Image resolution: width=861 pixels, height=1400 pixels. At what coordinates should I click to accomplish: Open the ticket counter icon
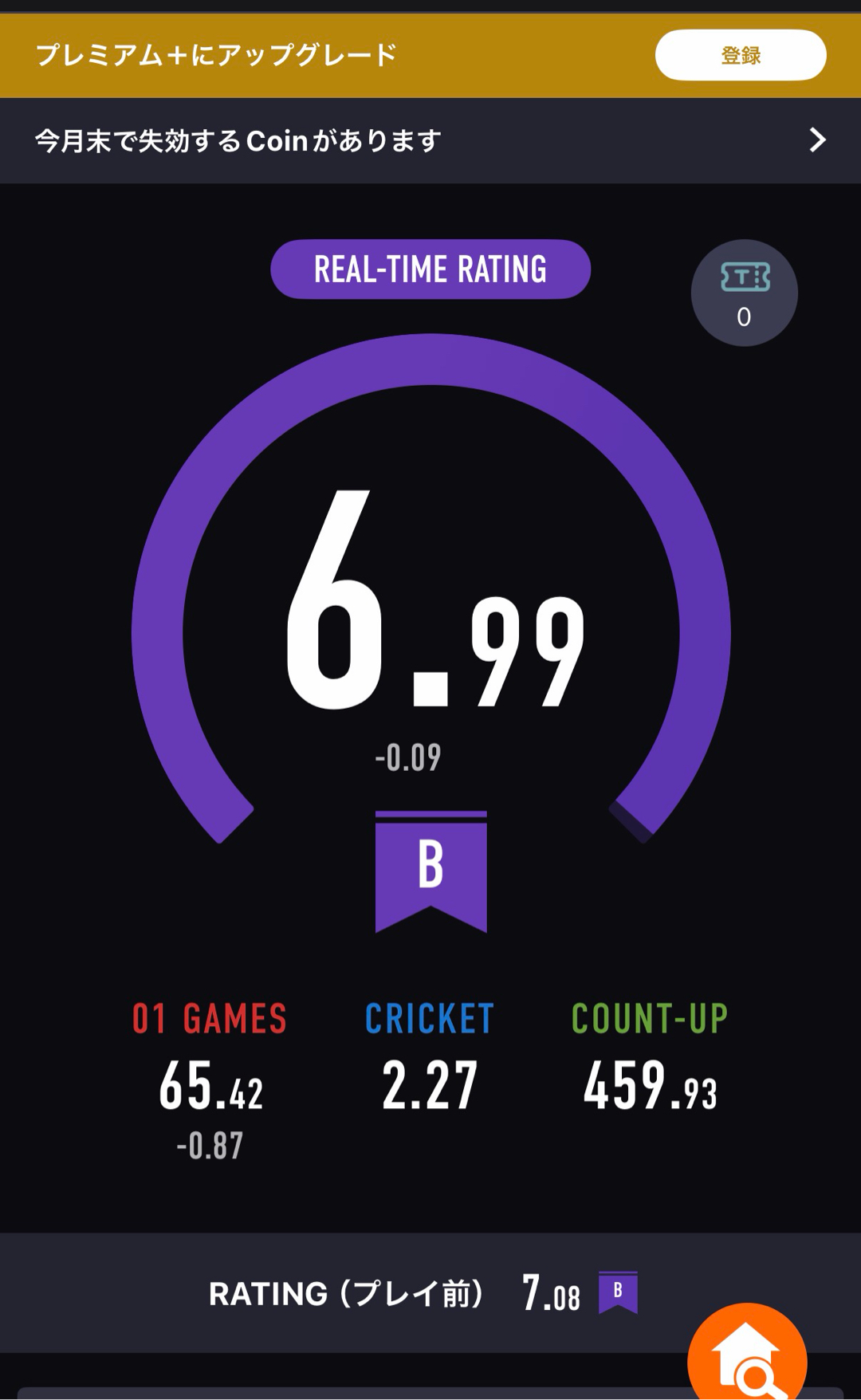click(744, 293)
